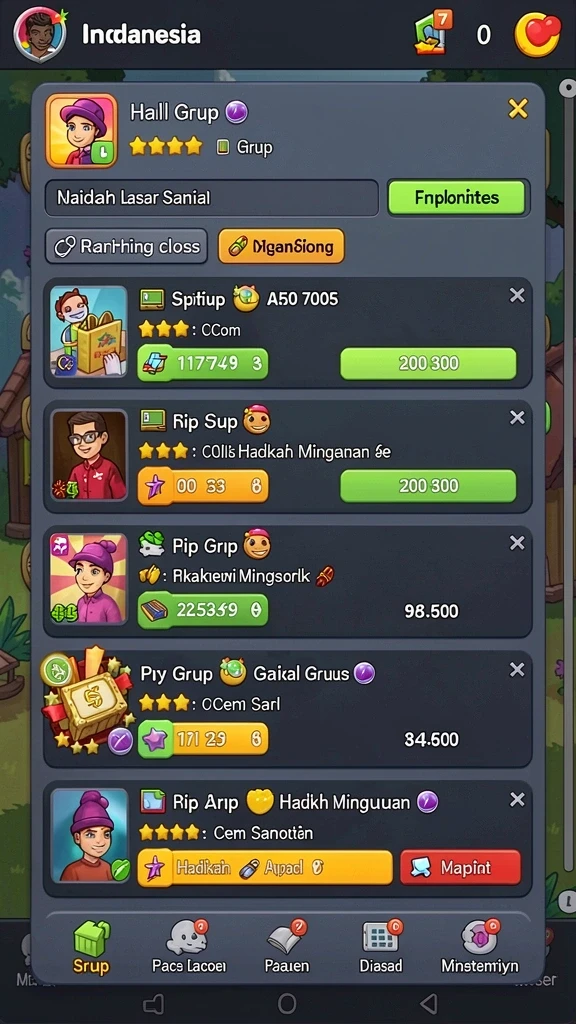The height and width of the screenshot is (1024, 576).
Task: Tap the red Mapint button
Action: tap(460, 867)
